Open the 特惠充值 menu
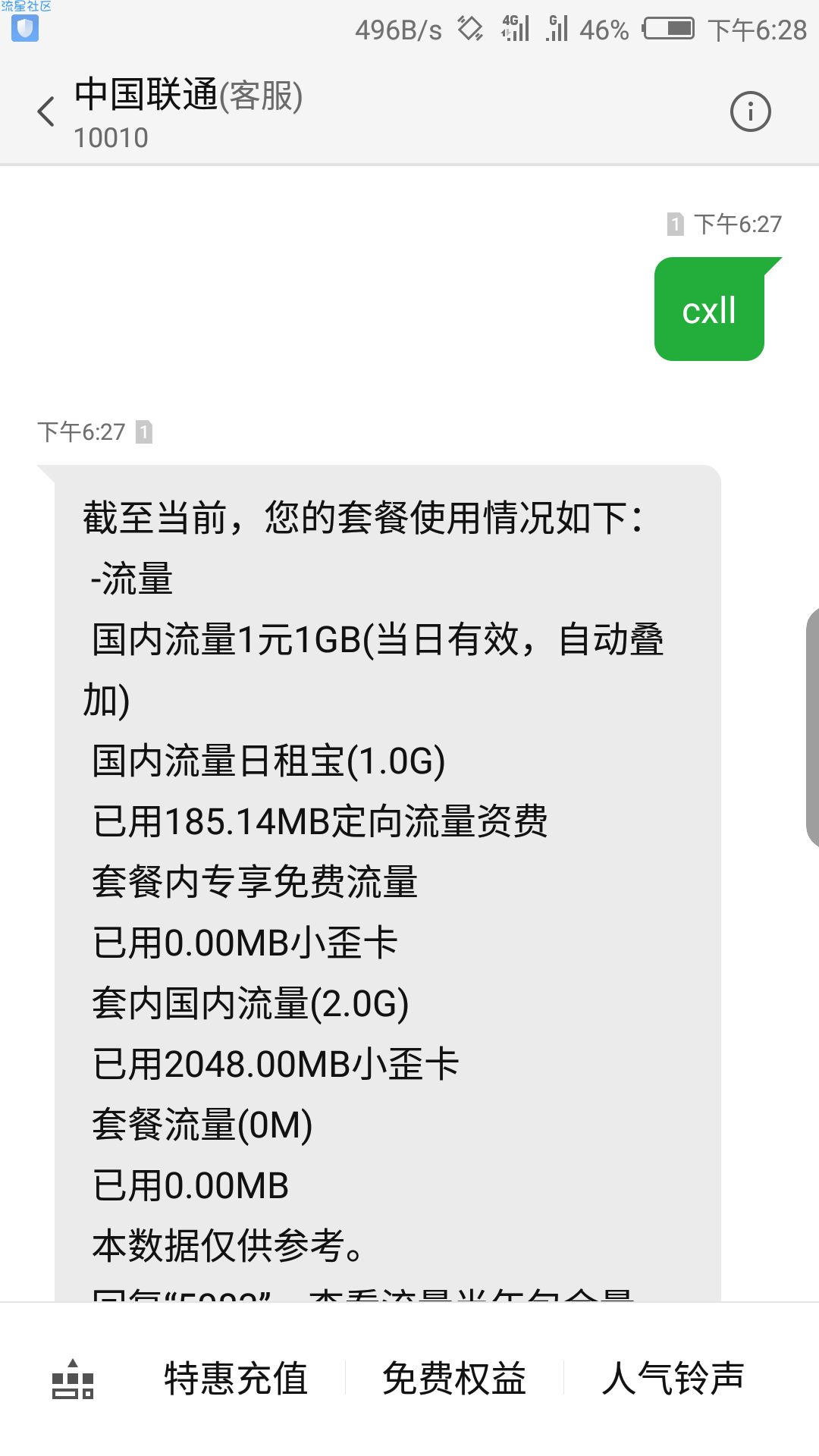 [236, 1378]
